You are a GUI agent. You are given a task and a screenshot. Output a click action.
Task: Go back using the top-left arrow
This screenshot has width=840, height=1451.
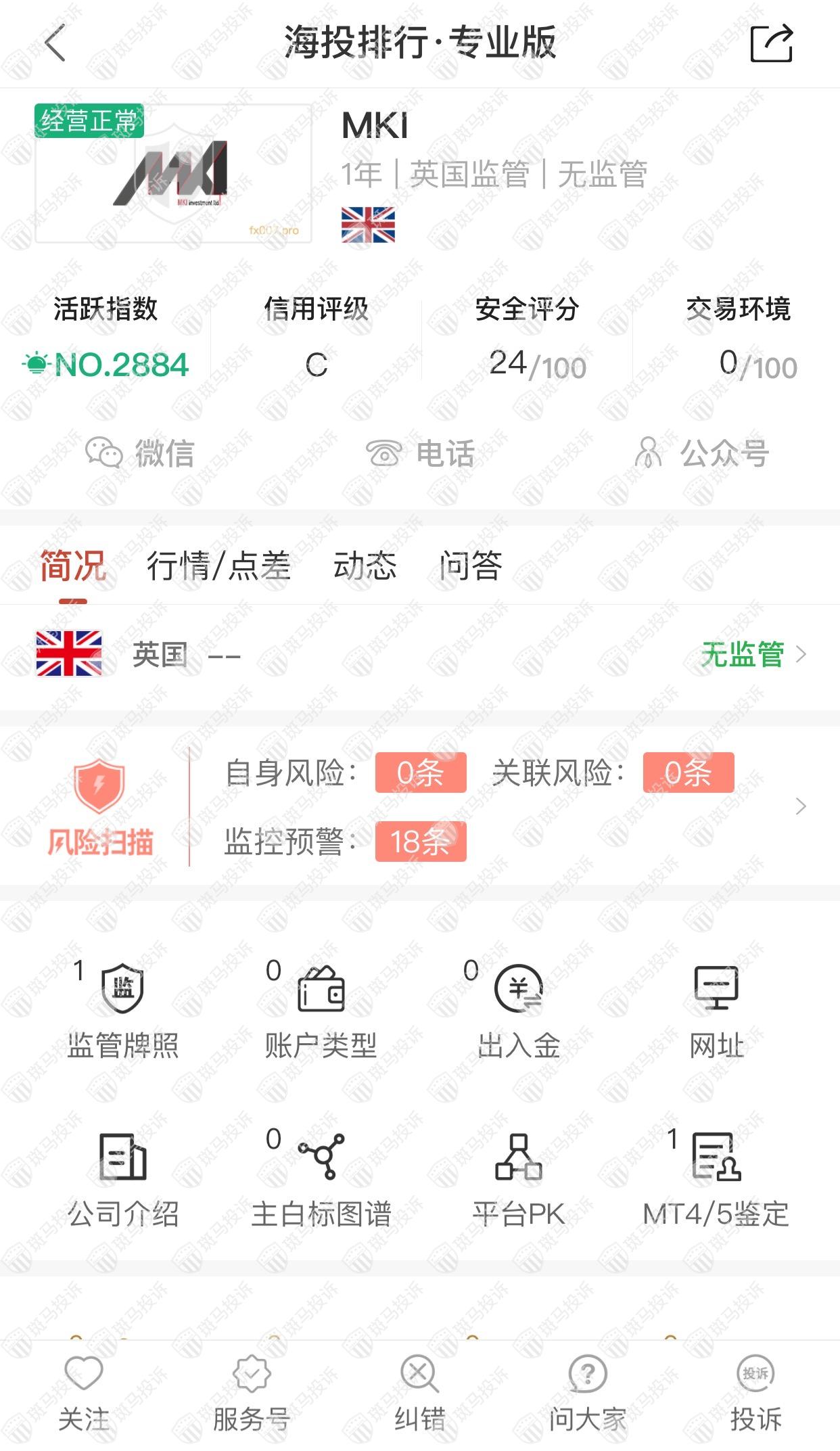click(x=55, y=43)
